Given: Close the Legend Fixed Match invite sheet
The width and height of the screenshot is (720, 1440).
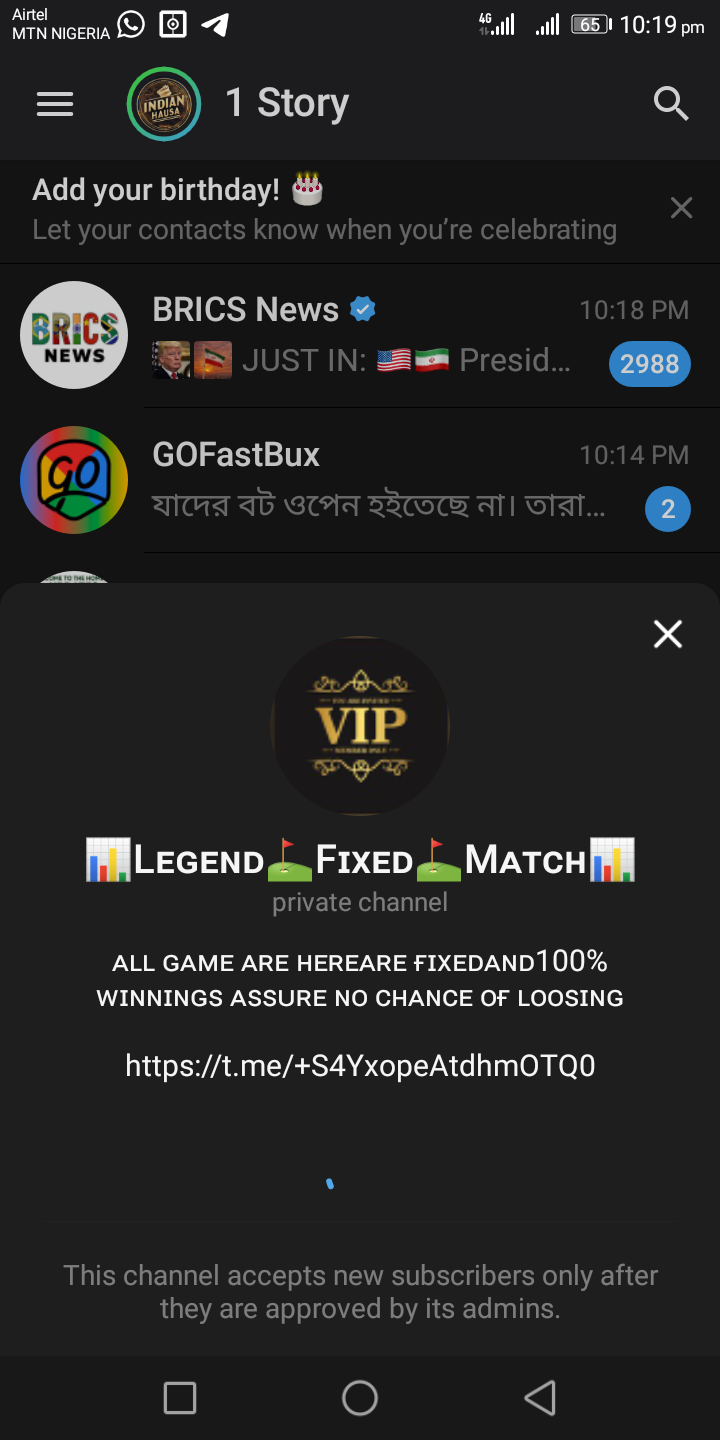Looking at the screenshot, I should (x=667, y=634).
